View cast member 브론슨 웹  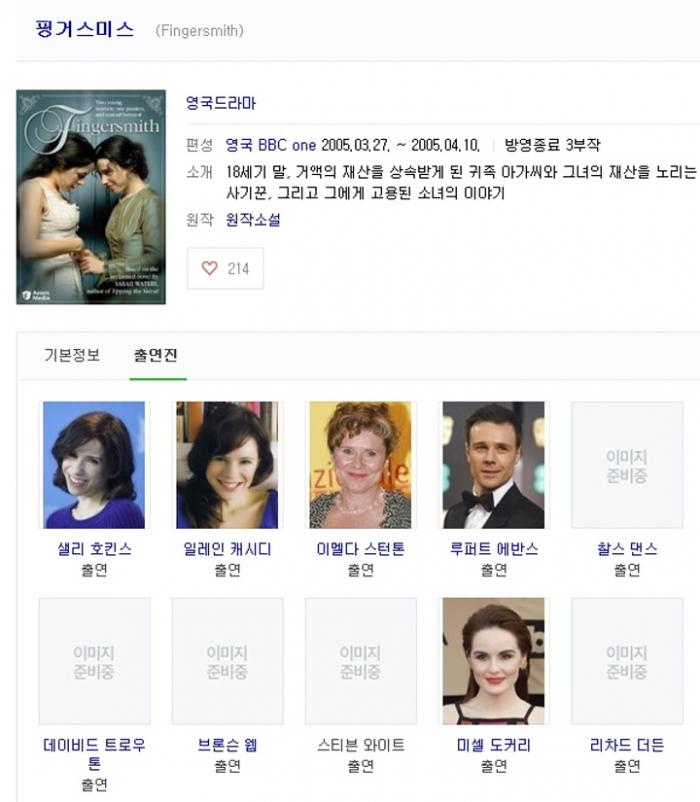click(x=227, y=745)
